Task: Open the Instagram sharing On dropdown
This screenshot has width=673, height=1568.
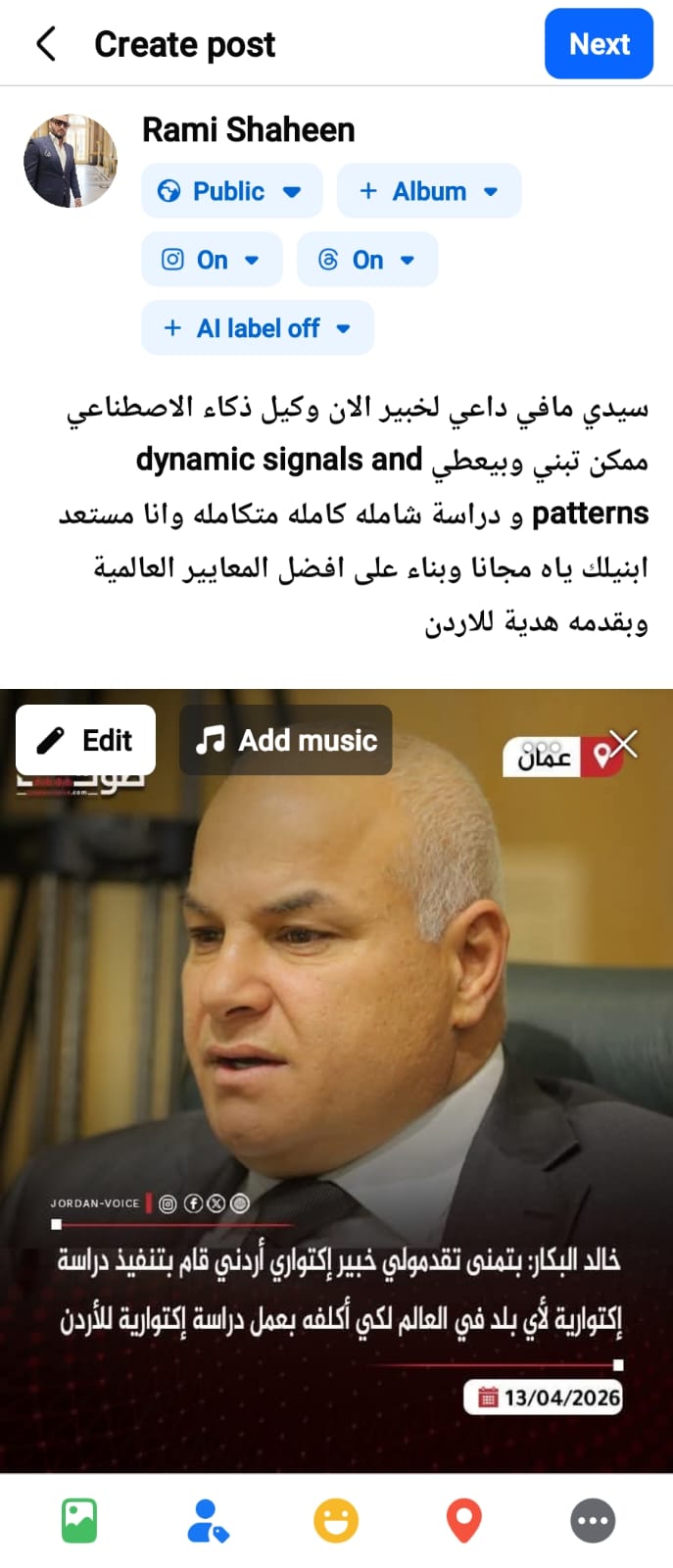Action: 212,260
